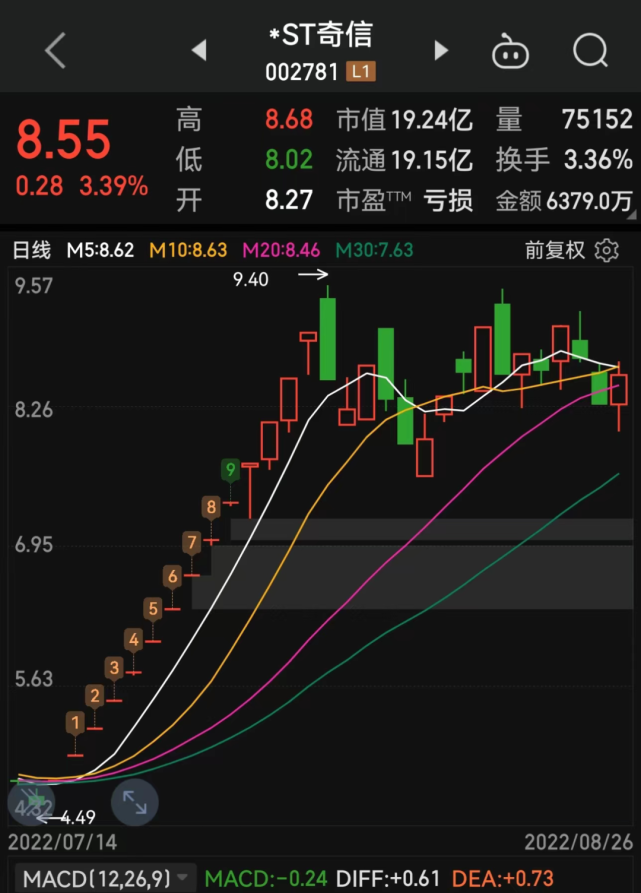
Task: Open chart settings gear
Action: (607, 250)
